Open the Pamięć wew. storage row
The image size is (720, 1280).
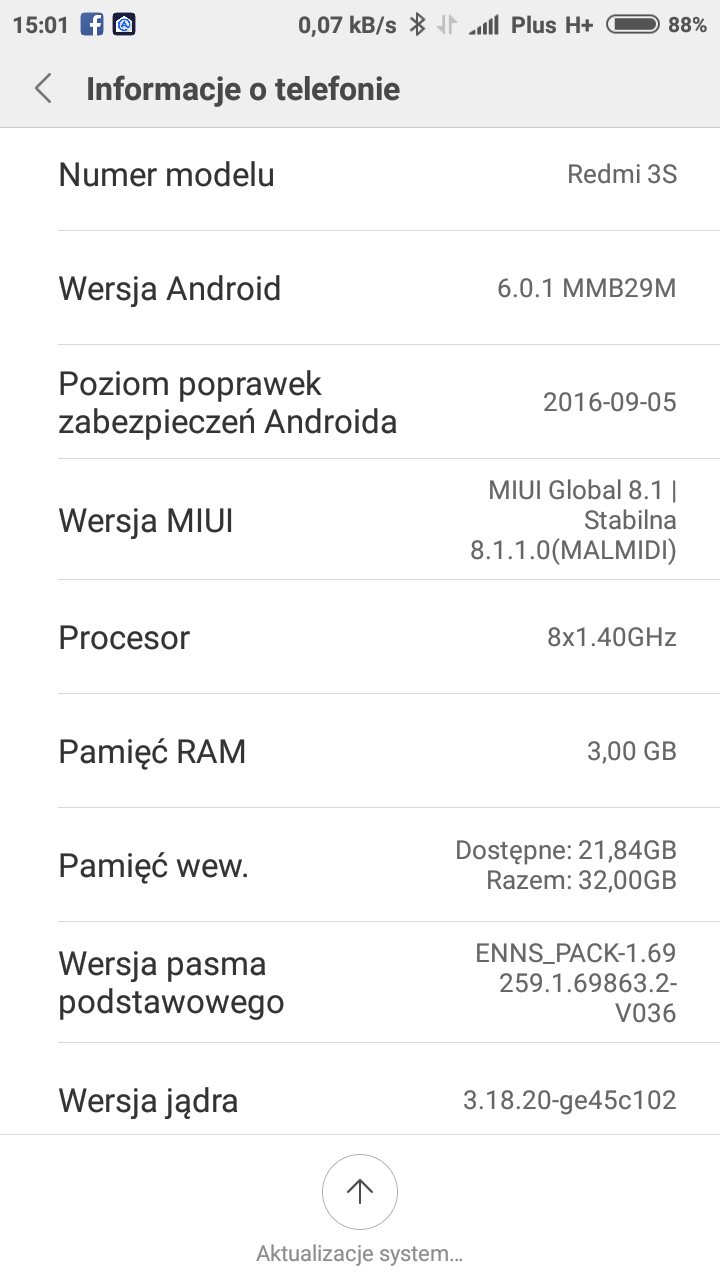pyautogui.click(x=360, y=865)
